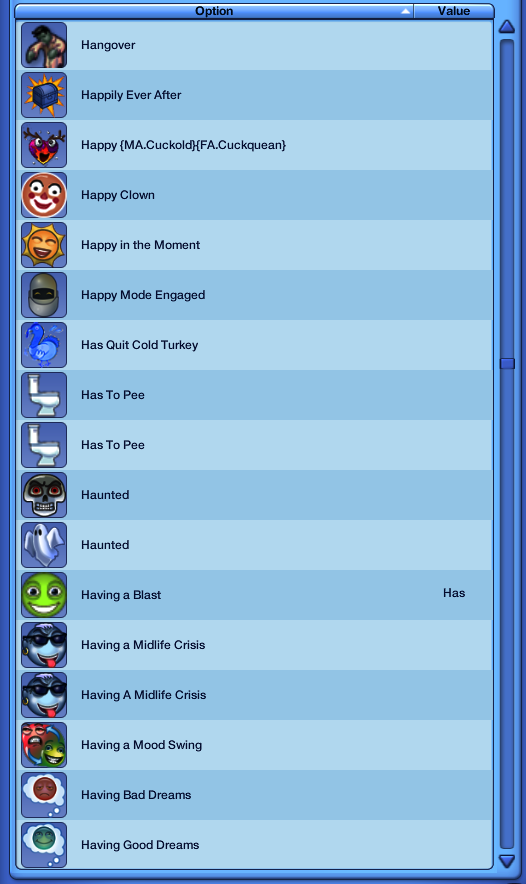The width and height of the screenshot is (526, 884).
Task: Select the Hangover moodlet
Action: (255, 45)
